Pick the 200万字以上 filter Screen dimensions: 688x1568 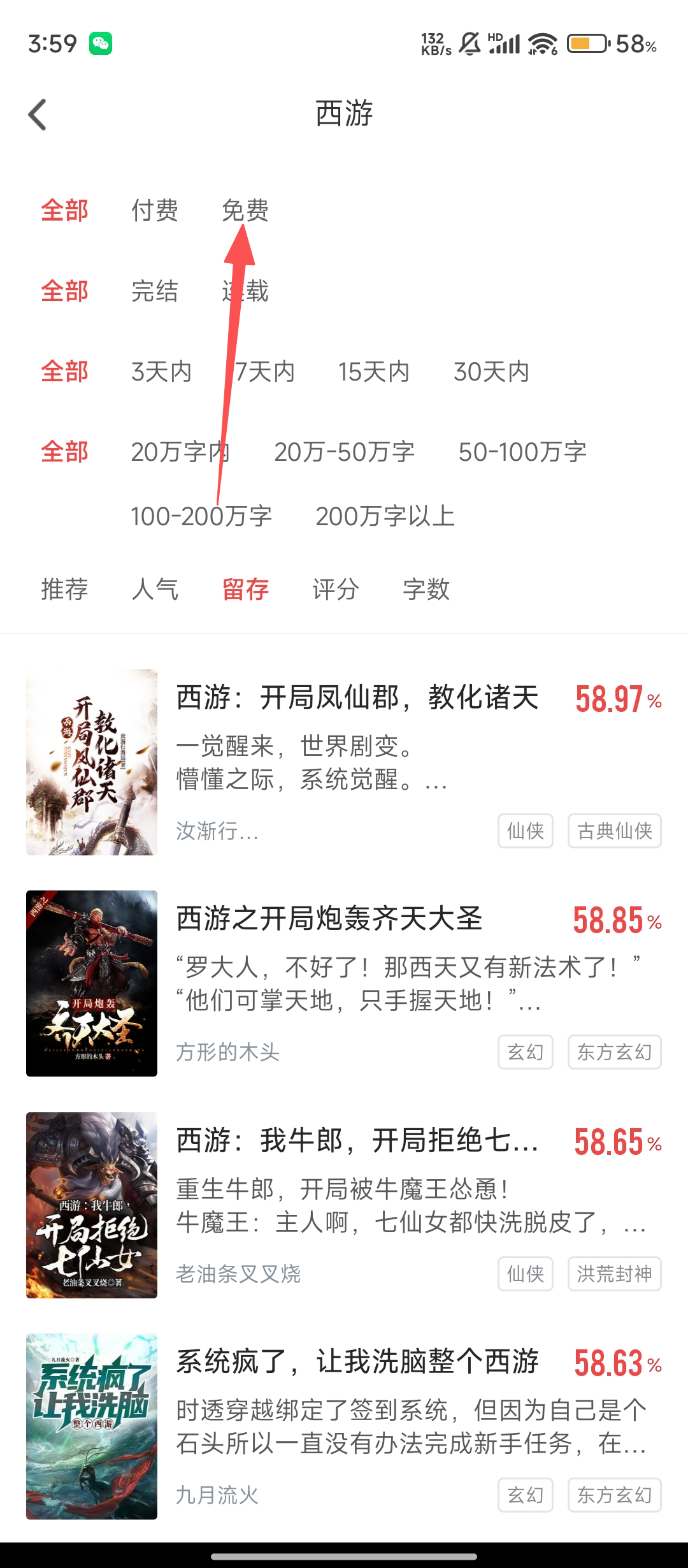point(385,516)
